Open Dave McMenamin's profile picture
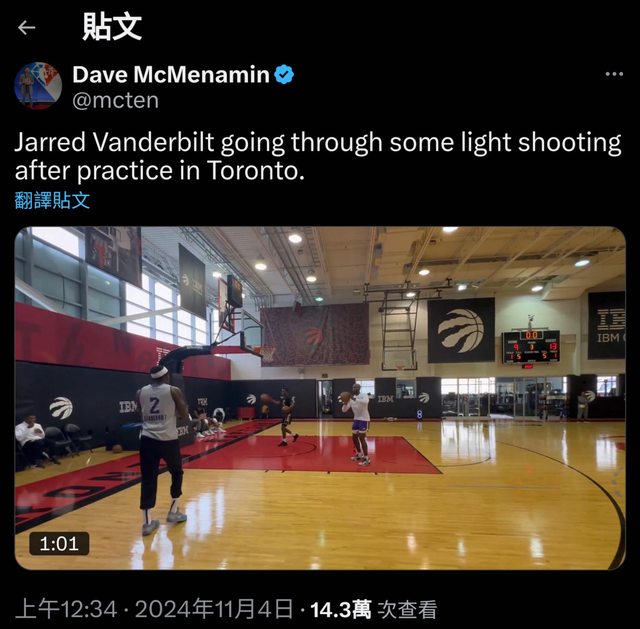The width and height of the screenshot is (640, 629). point(38,86)
